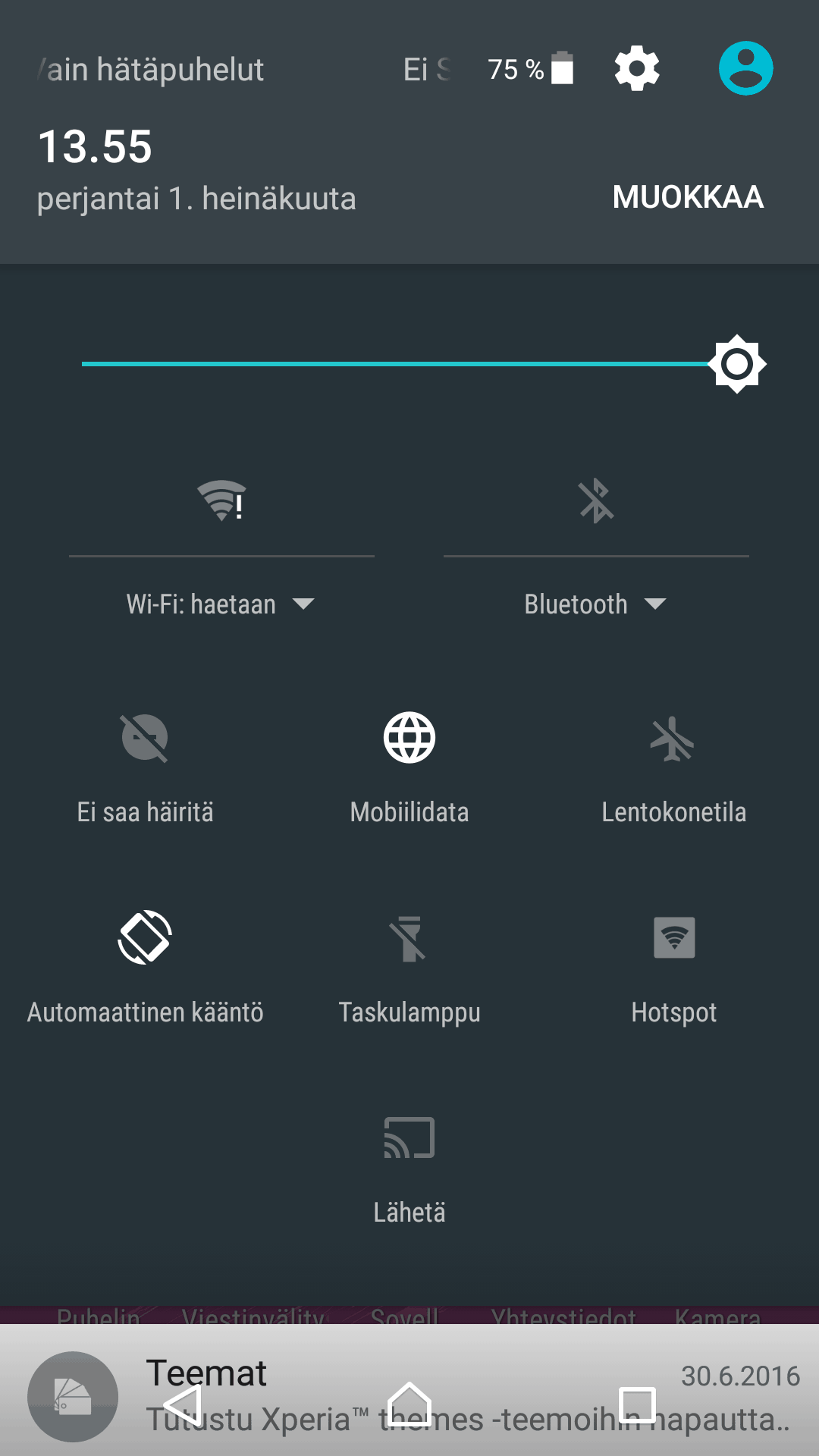
Task: Expand the Bluetooth dropdown
Action: (595, 604)
